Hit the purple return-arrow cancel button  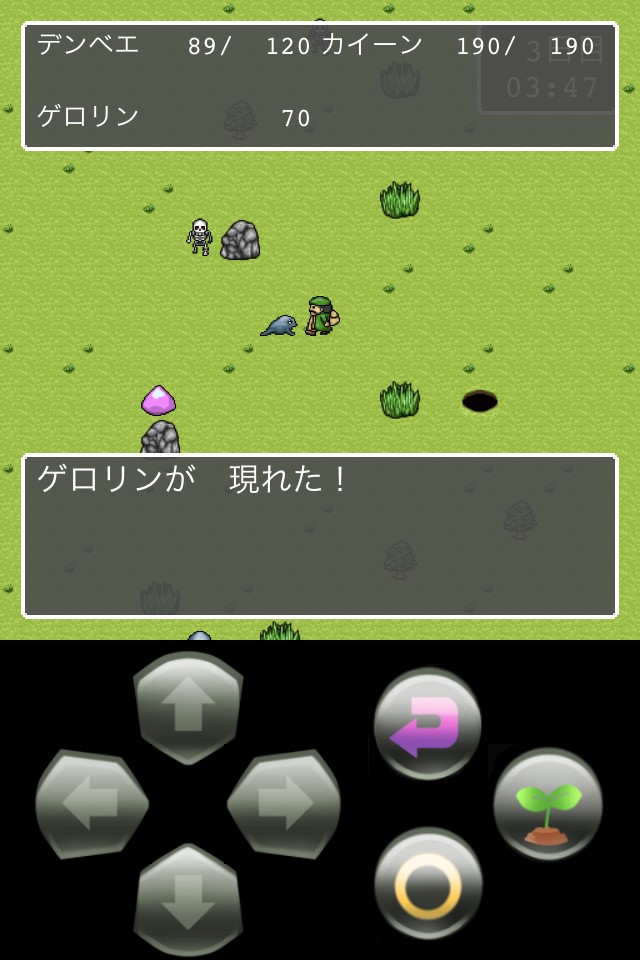427,724
